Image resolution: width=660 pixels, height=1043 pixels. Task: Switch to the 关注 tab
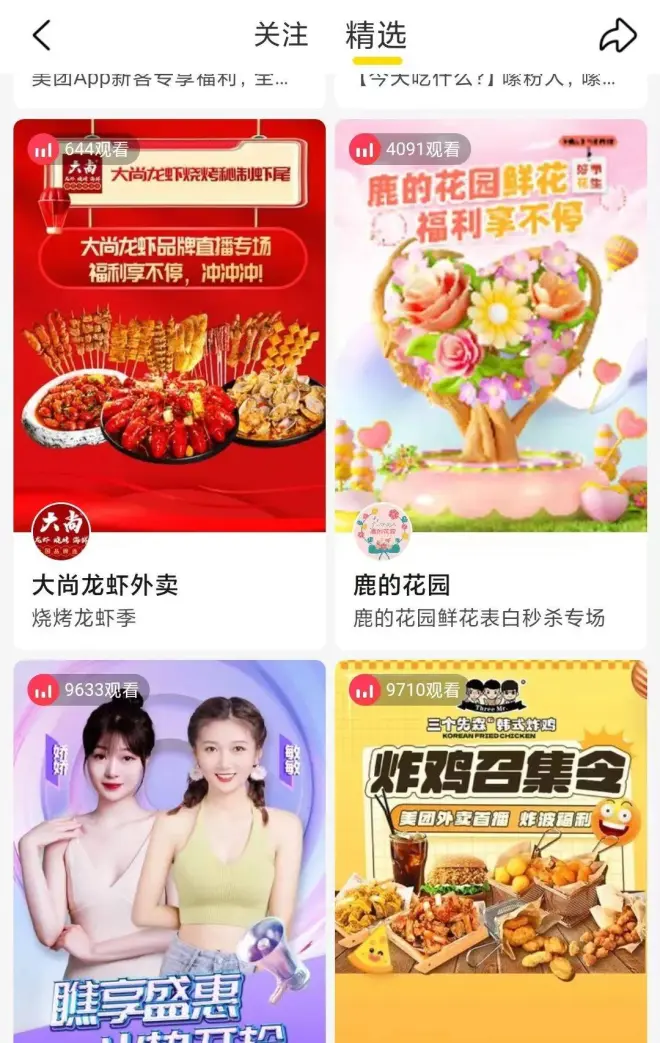281,36
